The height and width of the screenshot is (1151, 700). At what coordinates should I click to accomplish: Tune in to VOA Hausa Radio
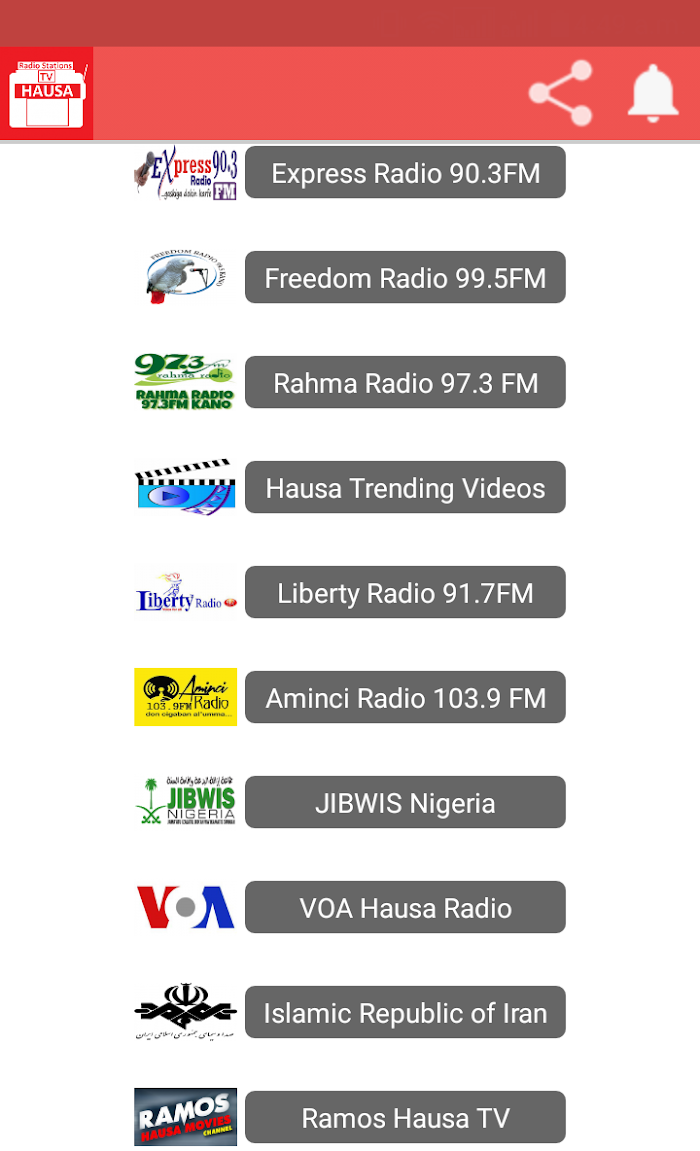(405, 907)
